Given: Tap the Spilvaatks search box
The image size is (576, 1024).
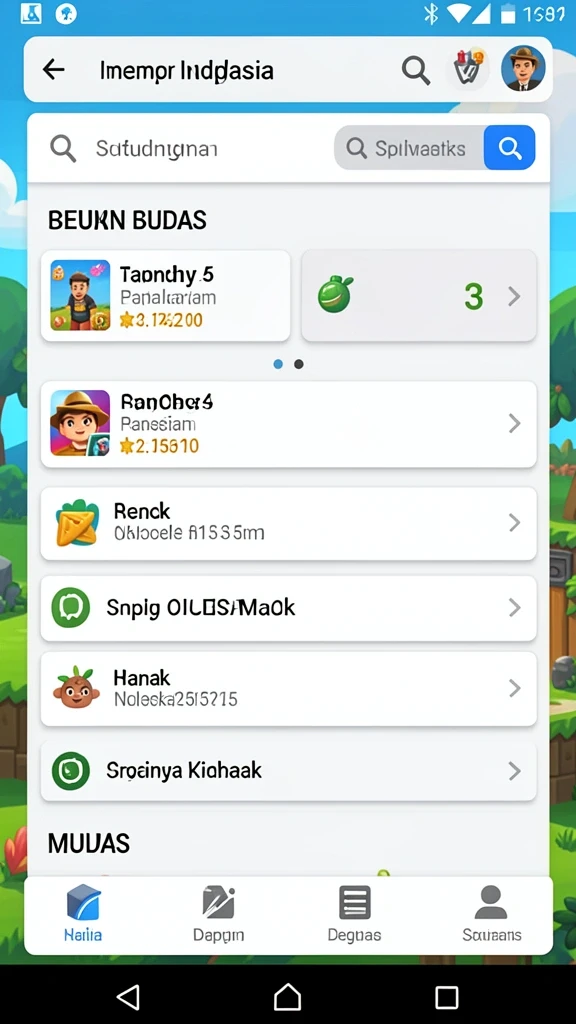Looking at the screenshot, I should [409, 148].
